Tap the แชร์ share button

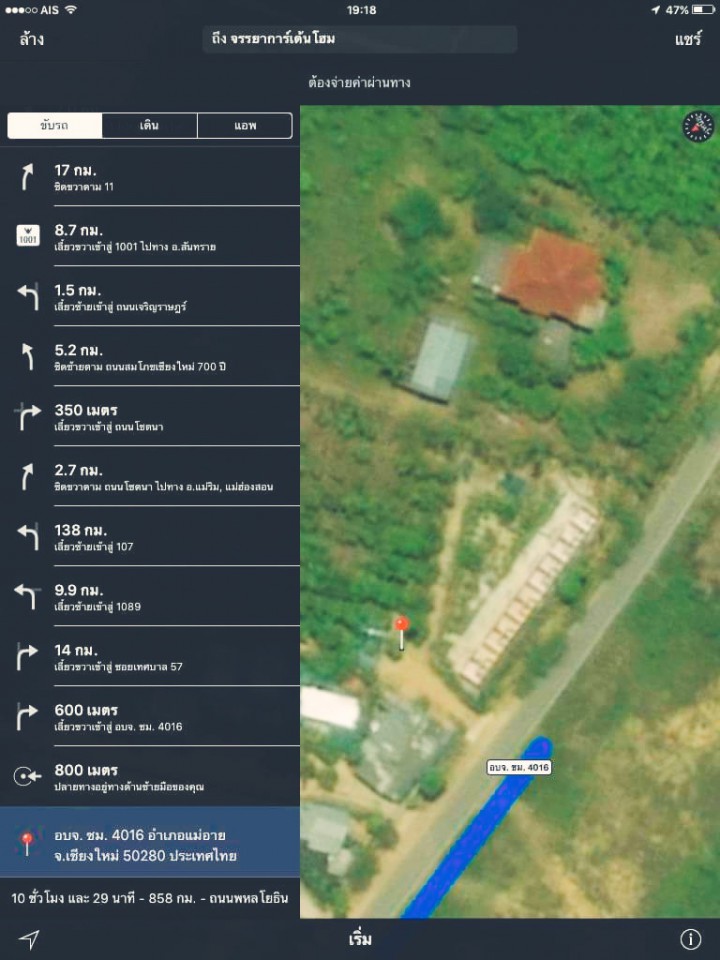[x=688, y=40]
